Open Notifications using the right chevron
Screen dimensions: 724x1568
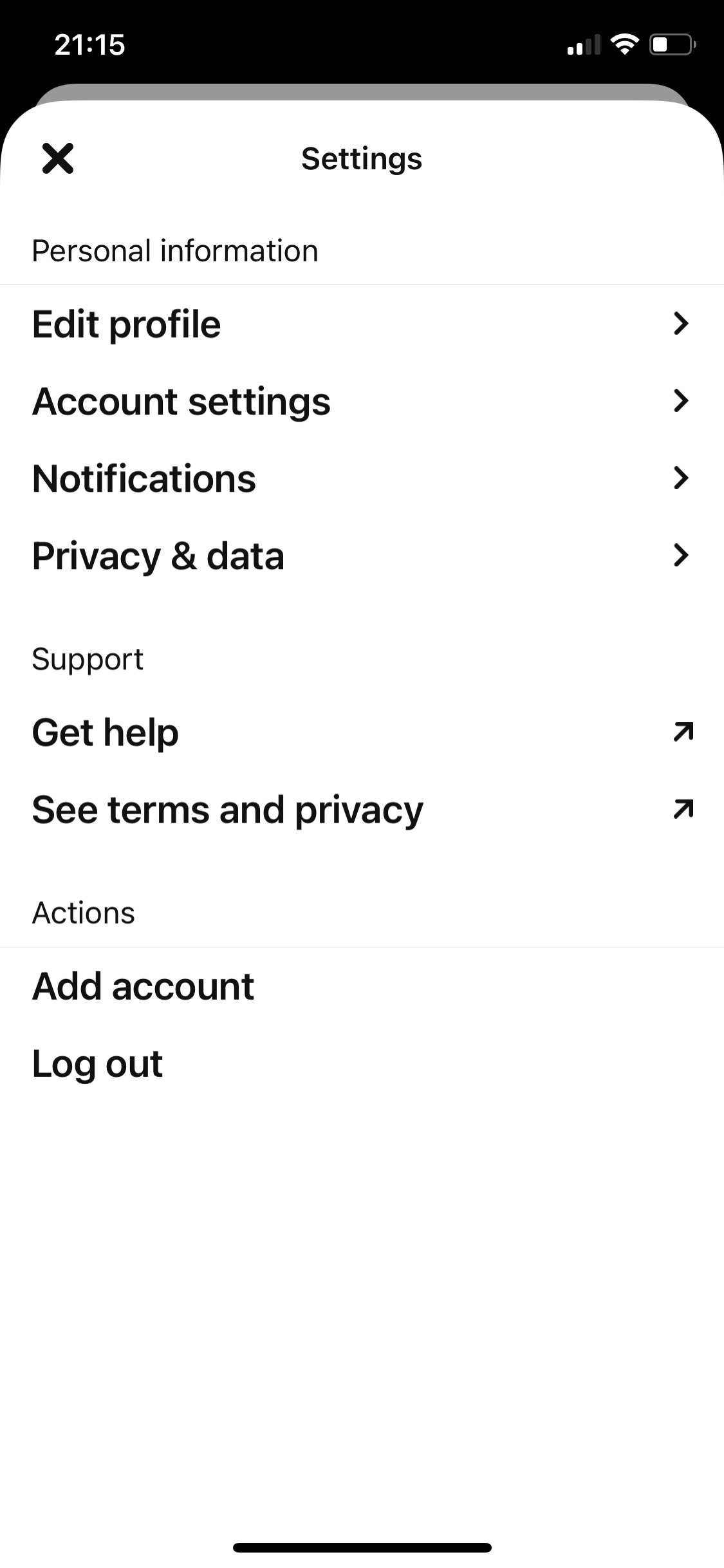click(681, 478)
